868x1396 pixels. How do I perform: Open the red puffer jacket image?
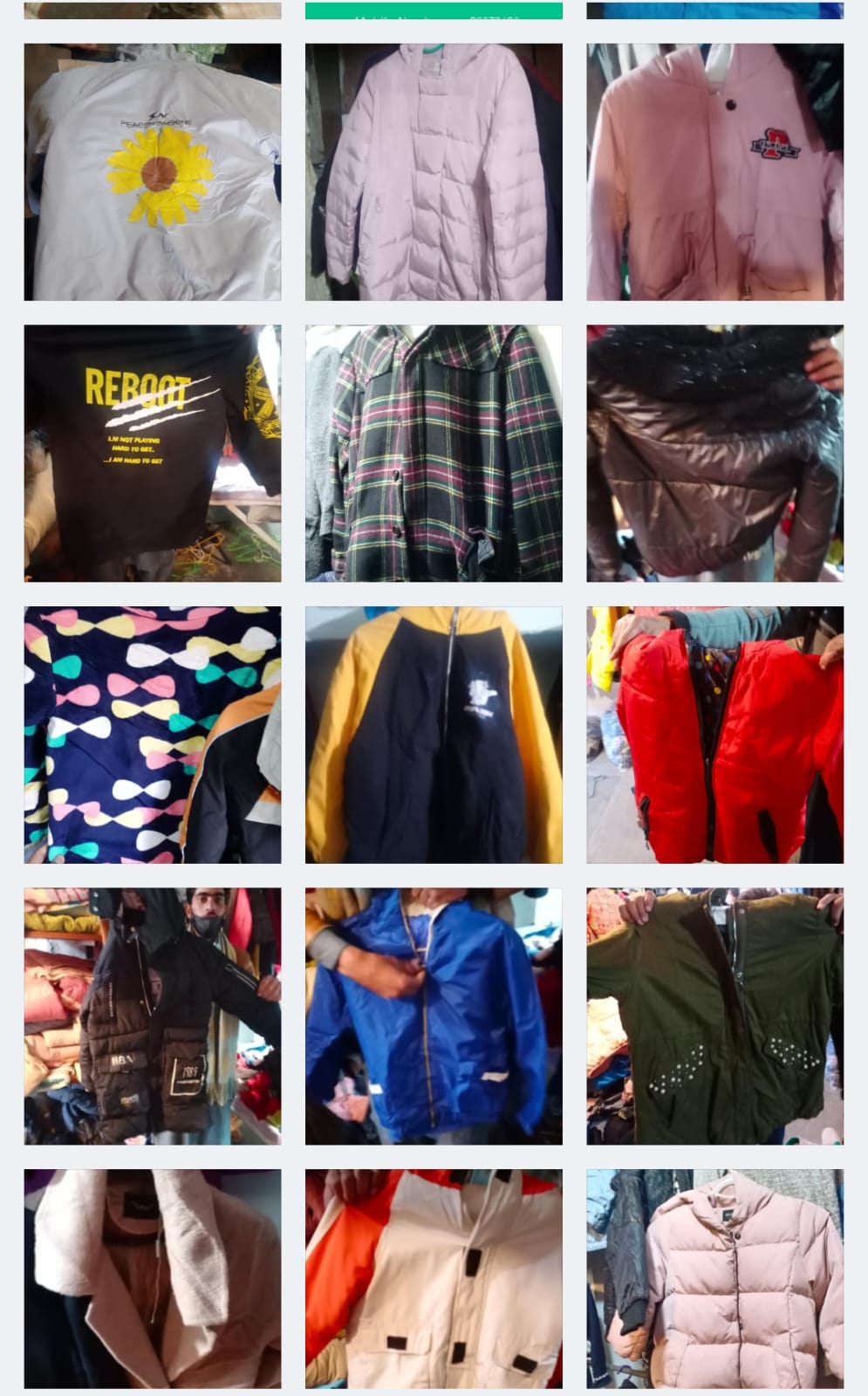coord(714,735)
